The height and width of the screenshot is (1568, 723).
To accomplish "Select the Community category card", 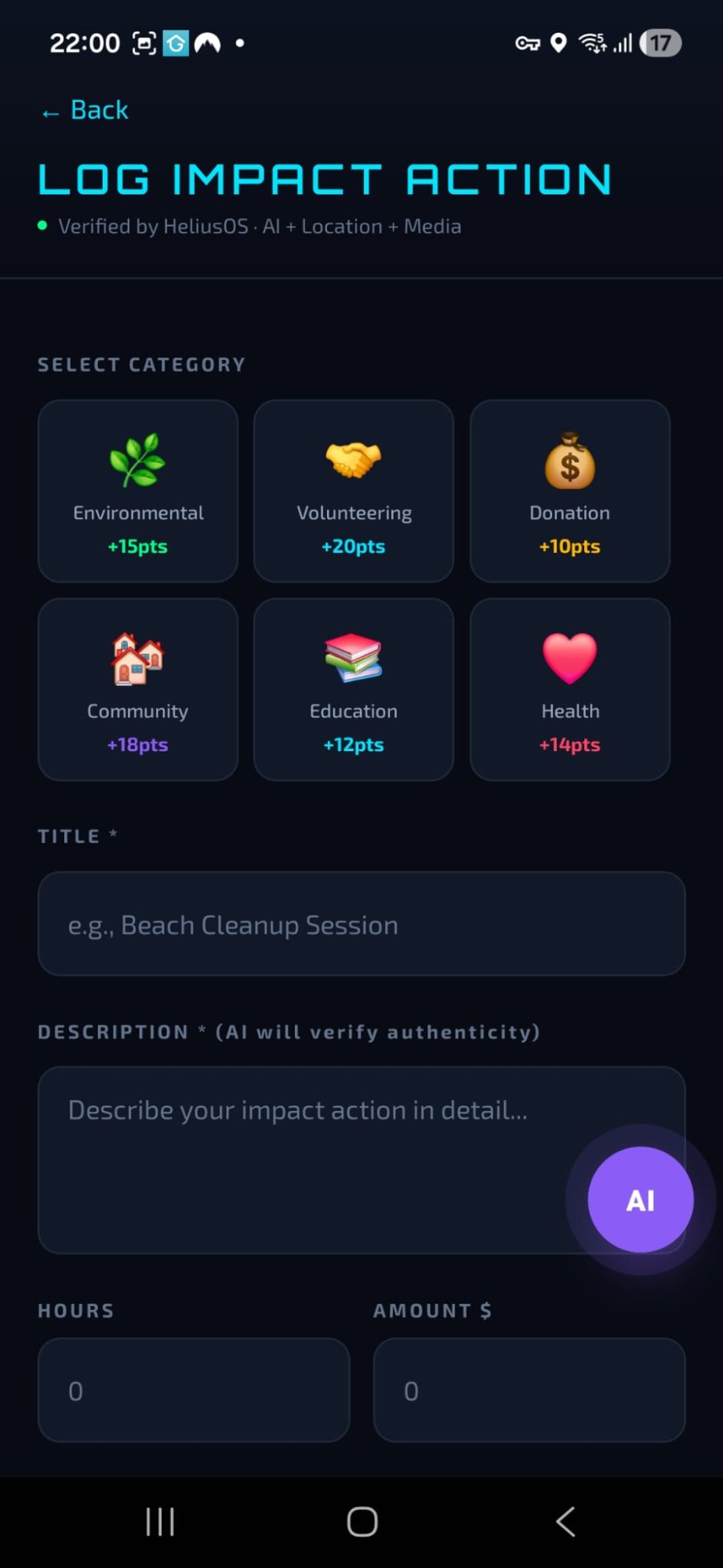I will pyautogui.click(x=138, y=689).
